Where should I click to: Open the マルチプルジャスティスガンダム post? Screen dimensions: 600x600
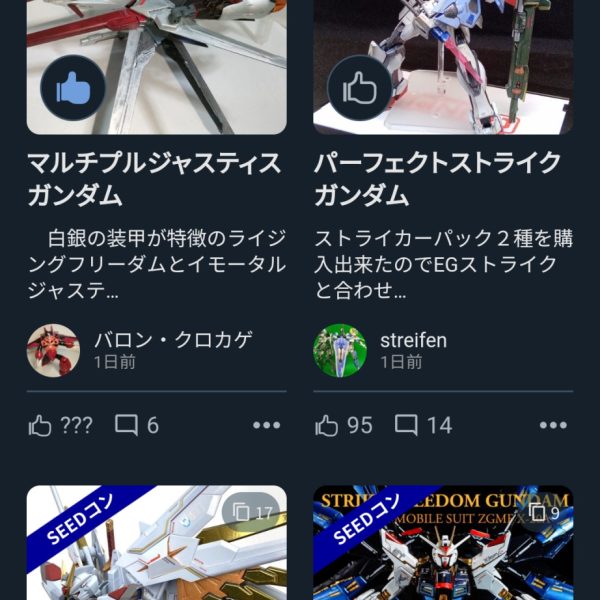point(155,179)
